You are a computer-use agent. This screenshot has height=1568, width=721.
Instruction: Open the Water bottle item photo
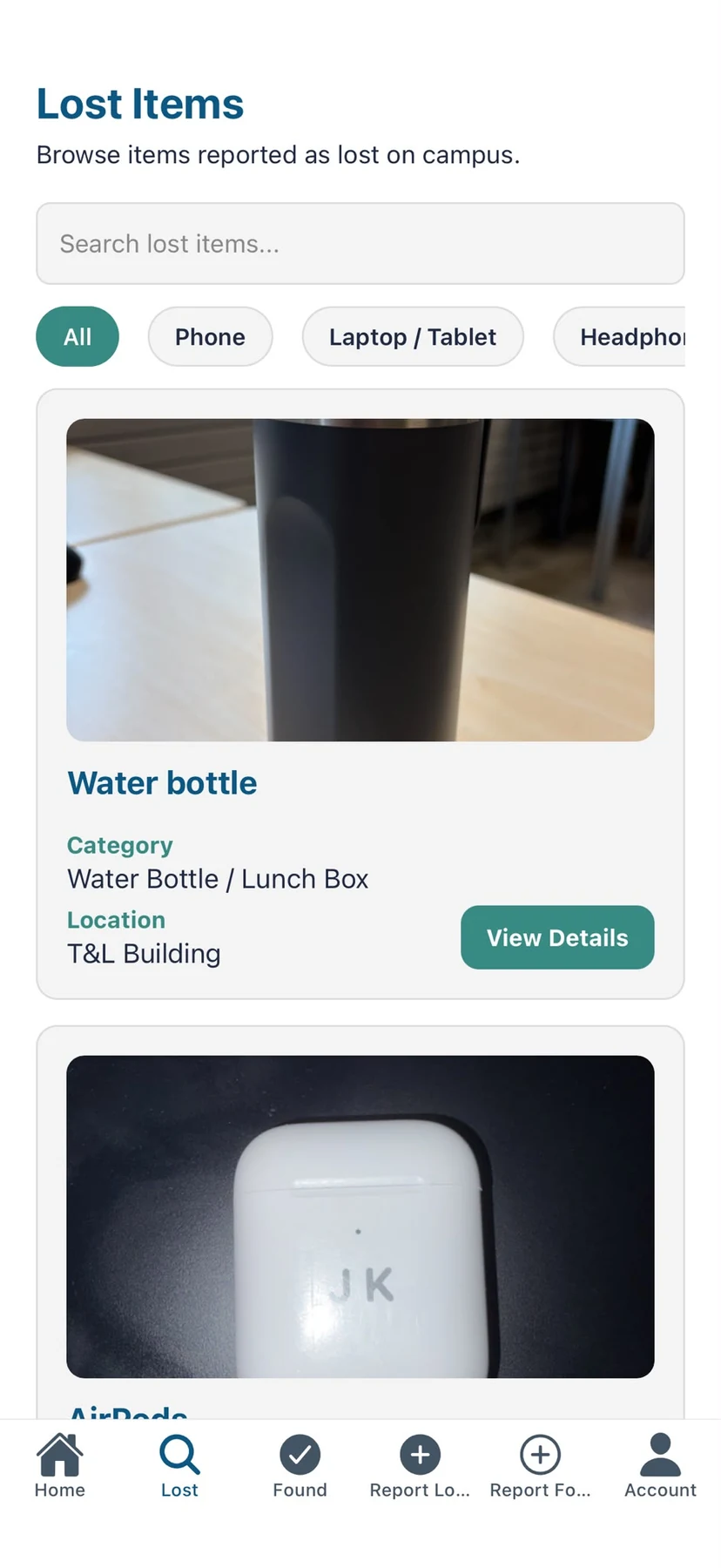[x=360, y=580]
